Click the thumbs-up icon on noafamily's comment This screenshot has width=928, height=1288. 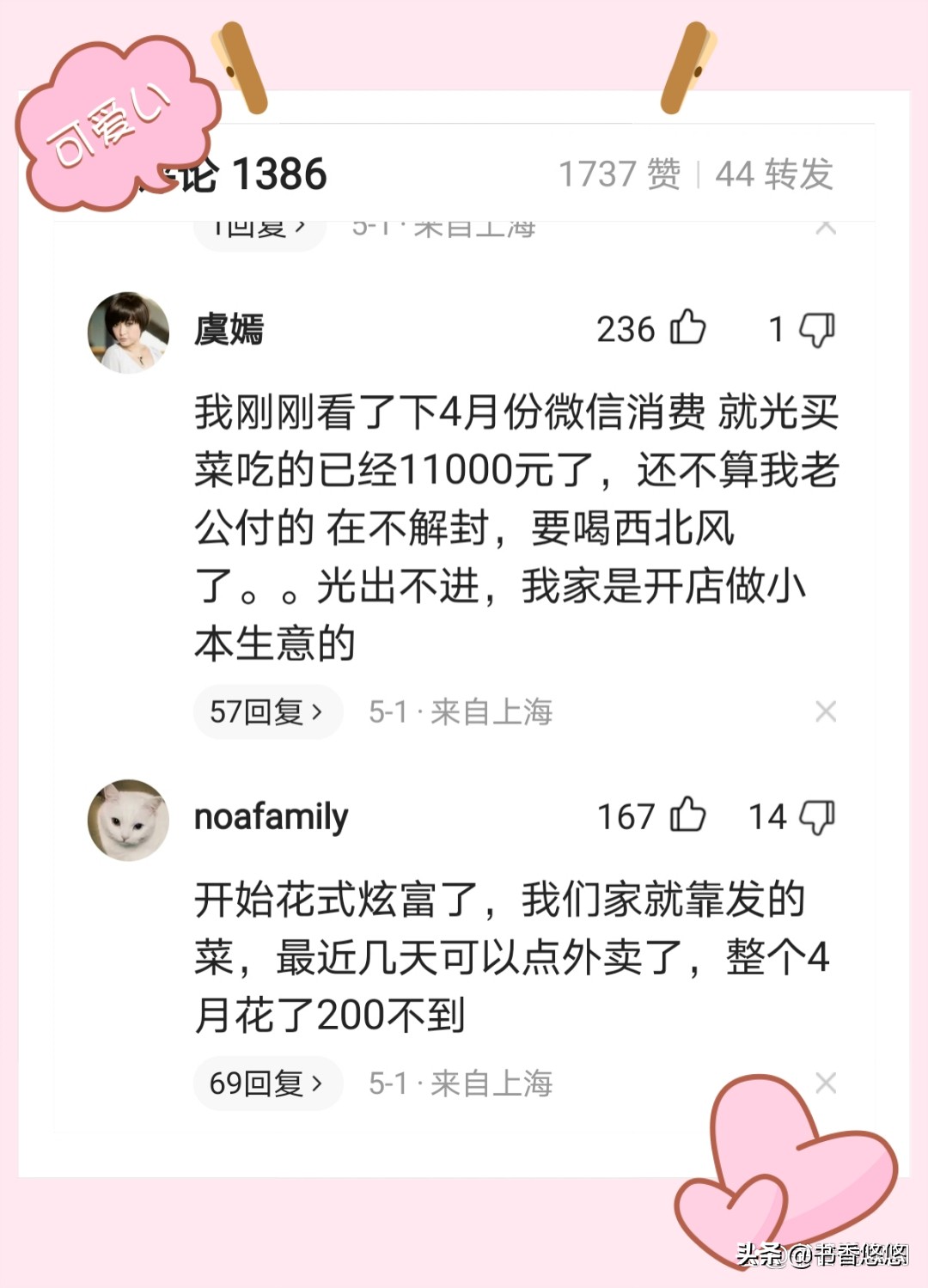687,817
